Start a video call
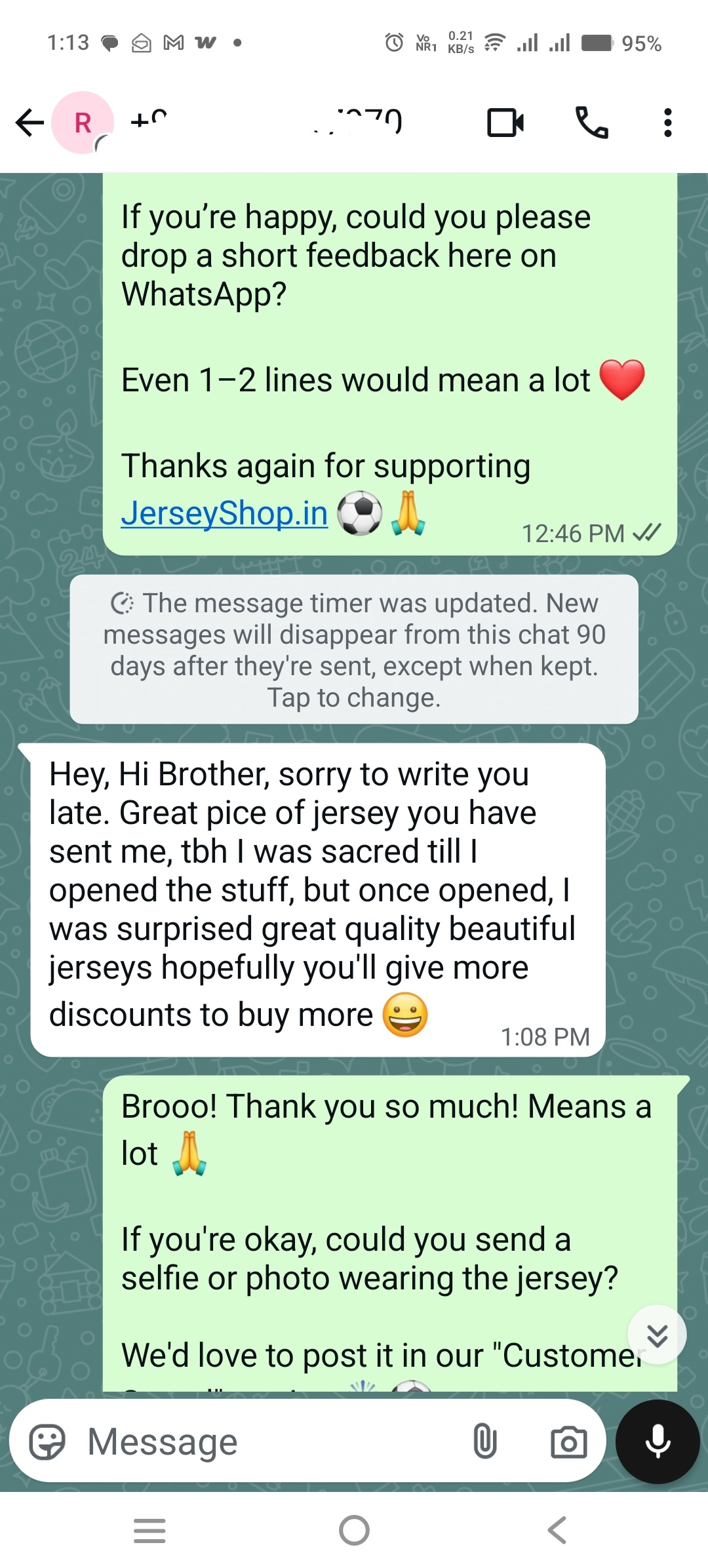The image size is (708, 1568). (x=505, y=123)
